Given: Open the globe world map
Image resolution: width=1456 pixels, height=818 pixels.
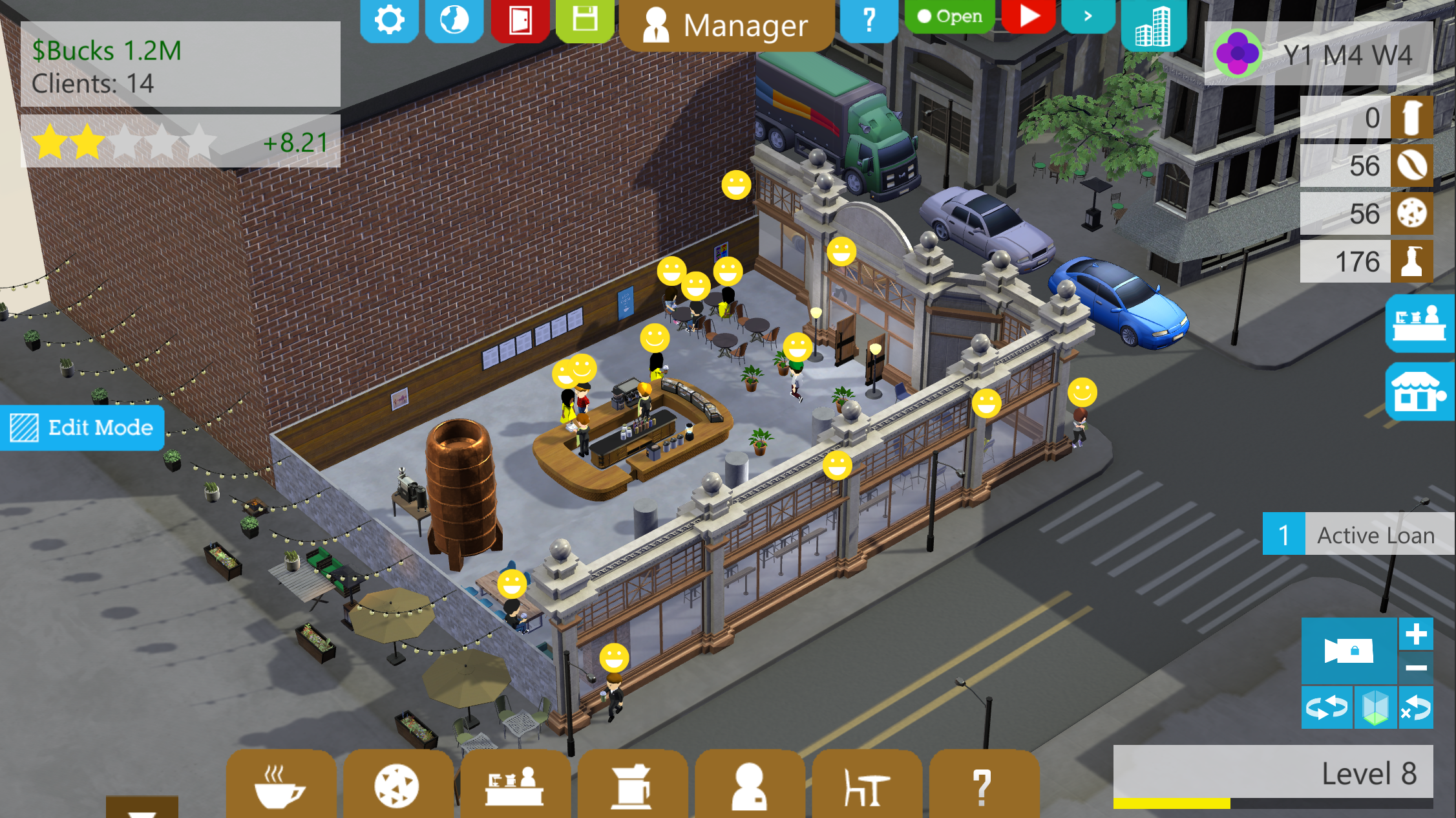Looking at the screenshot, I should [x=454, y=19].
